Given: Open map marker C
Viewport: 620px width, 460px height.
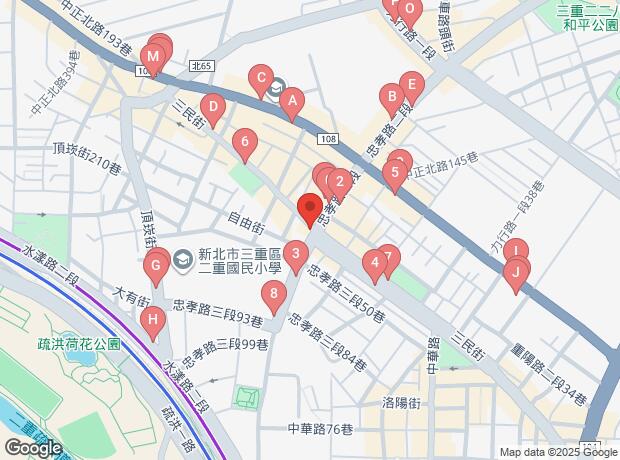Looking at the screenshot, I should 260,78.
